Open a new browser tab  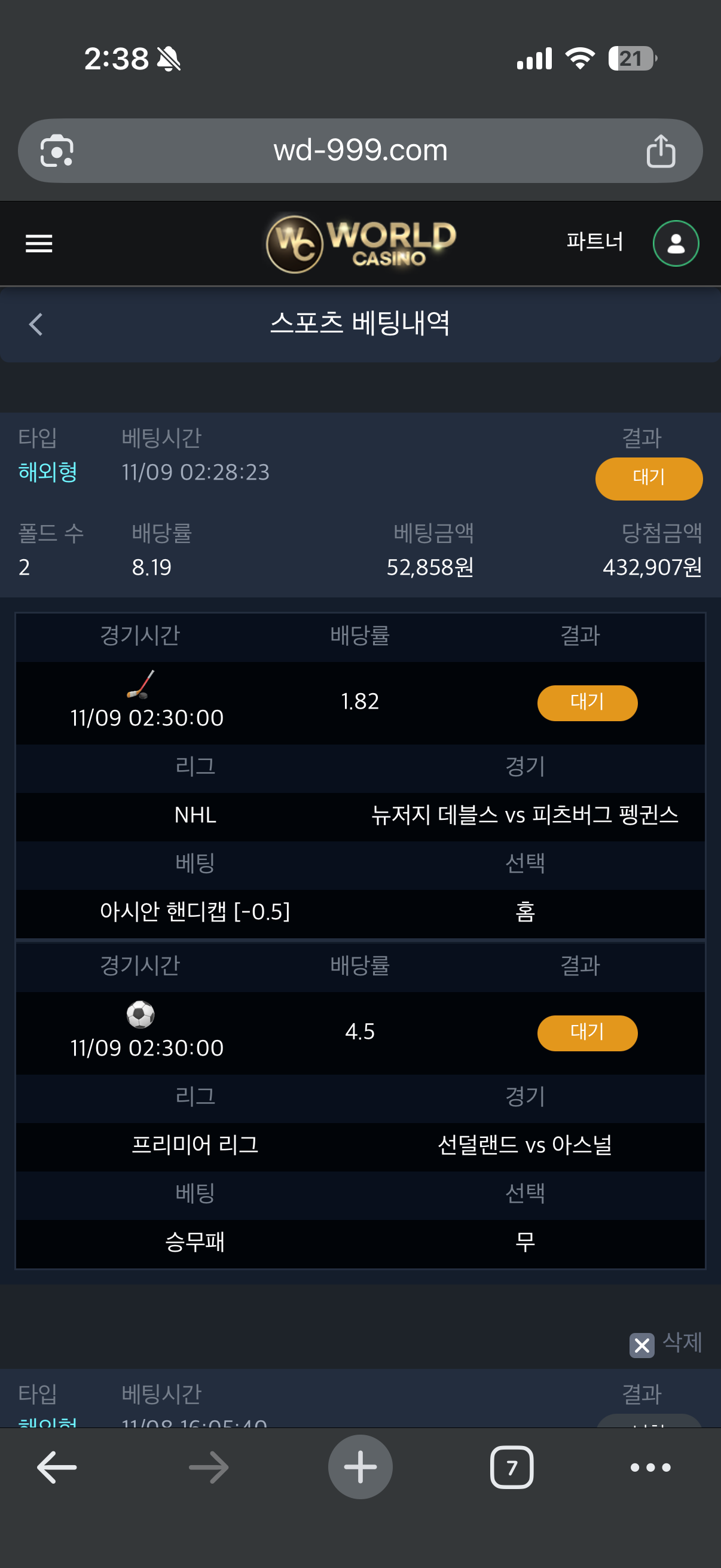360,1467
